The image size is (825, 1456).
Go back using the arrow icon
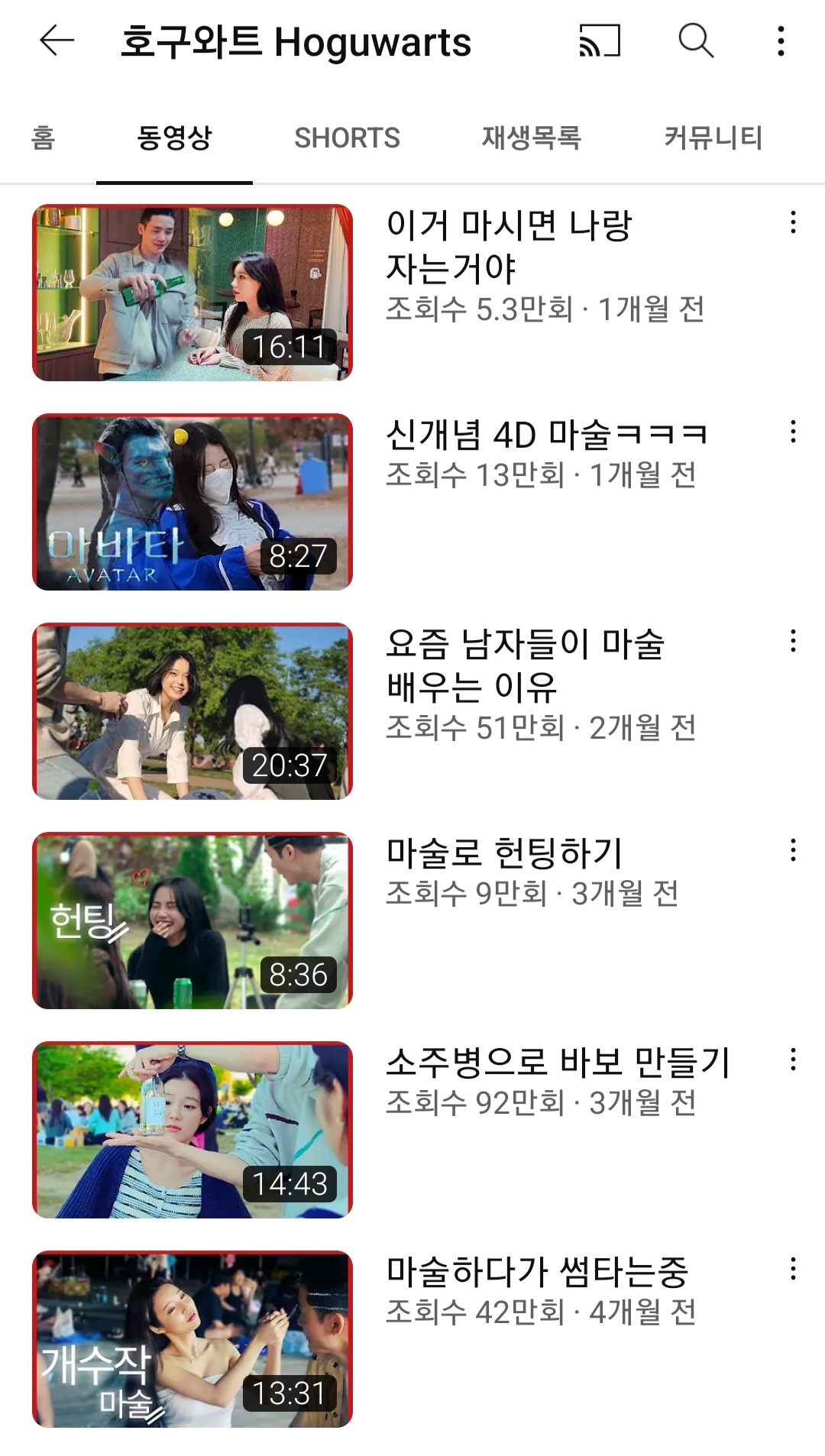click(x=57, y=40)
